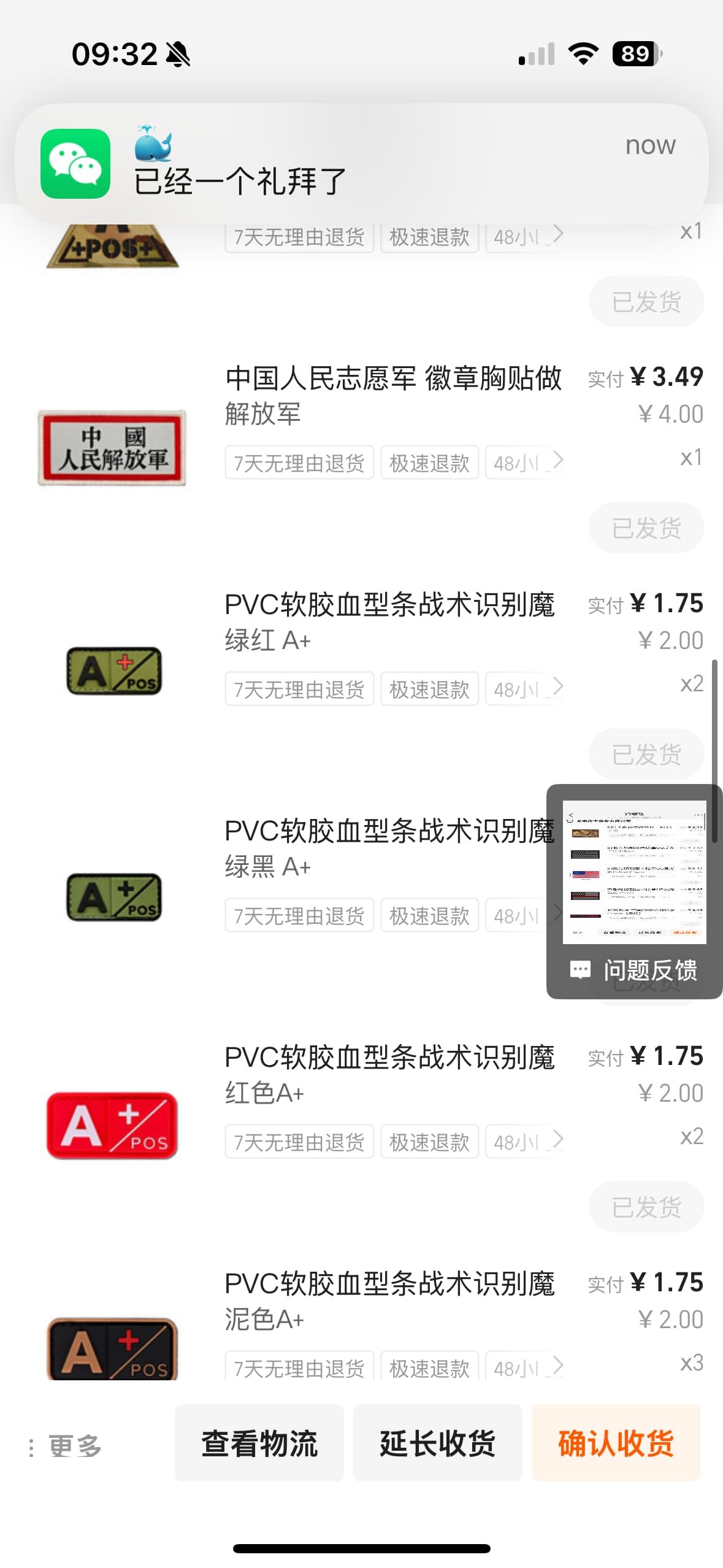Expand service tags for 绿红 A+ item
Image resolution: width=723 pixels, height=1568 pixels.
pos(556,688)
